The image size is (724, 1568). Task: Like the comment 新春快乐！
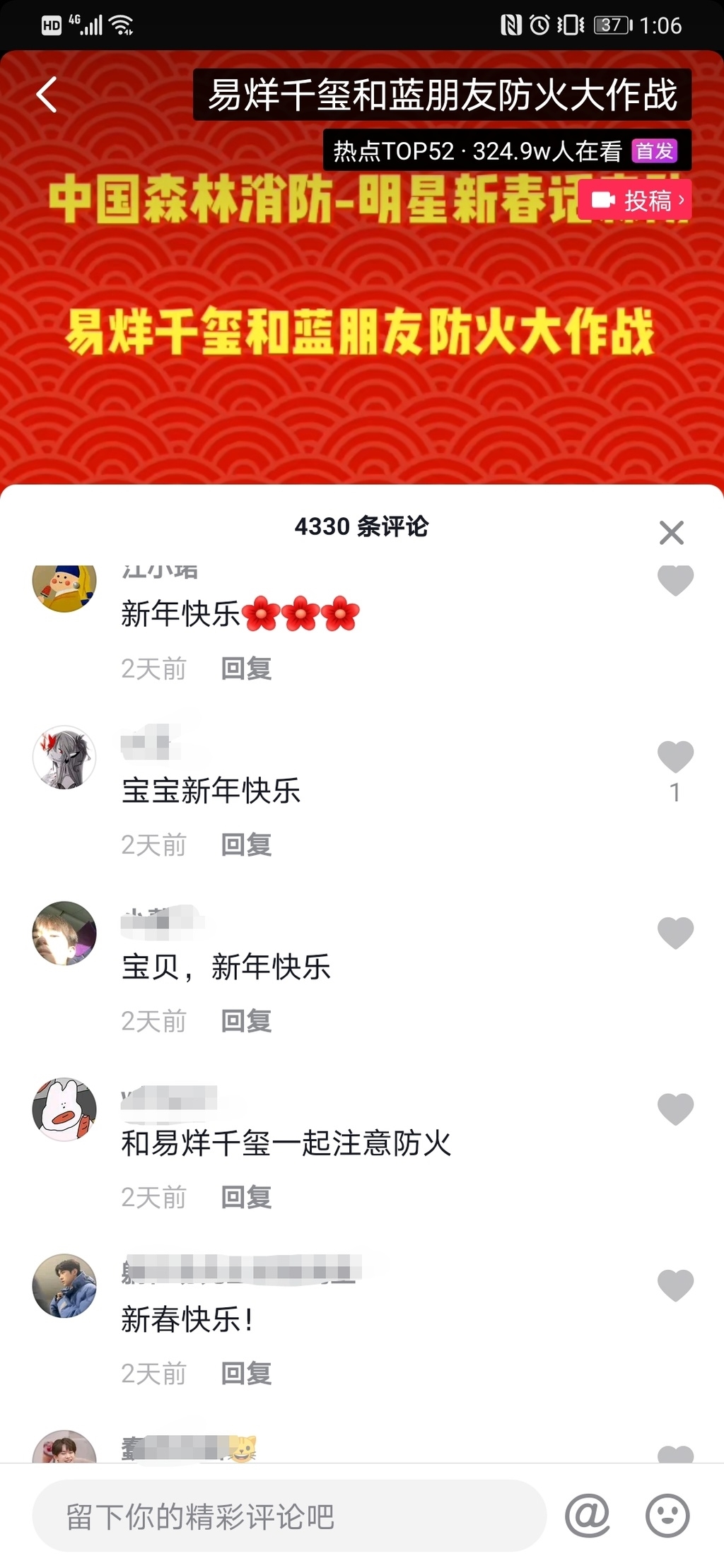point(675,1285)
